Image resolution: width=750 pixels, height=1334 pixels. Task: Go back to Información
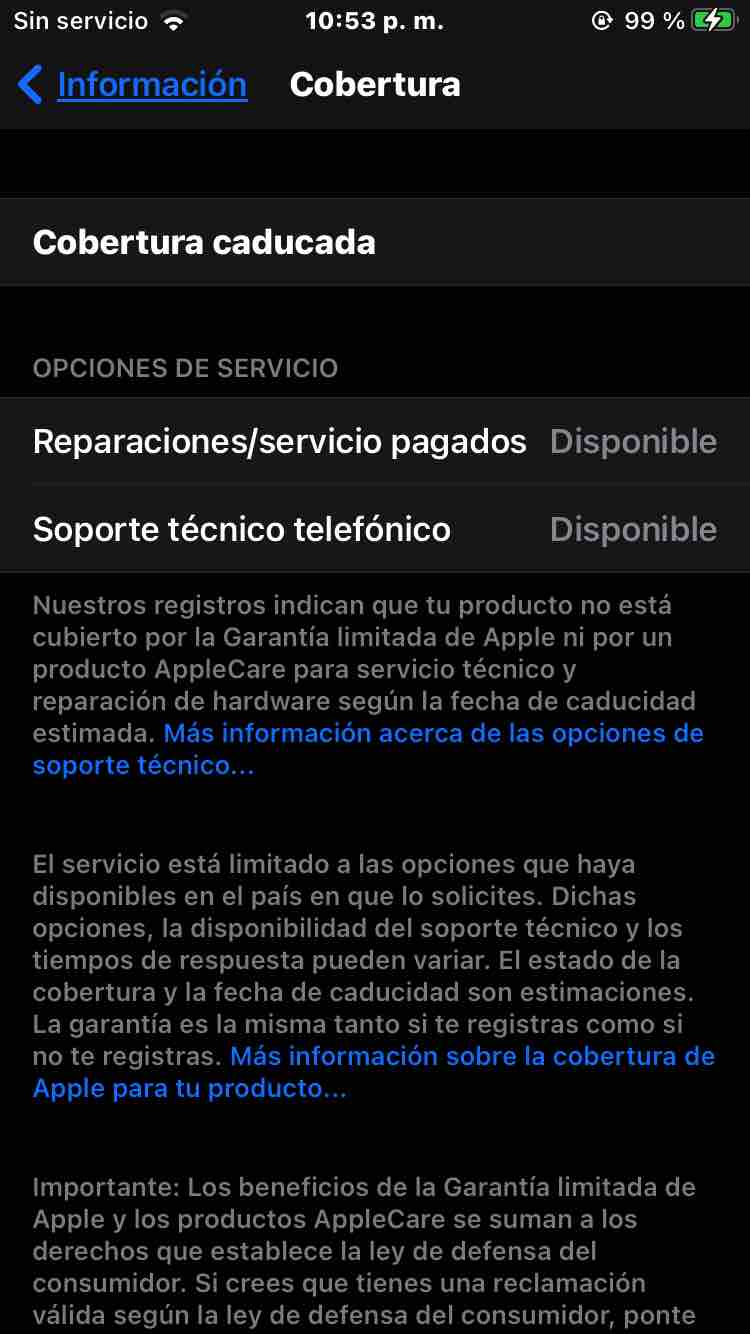point(132,85)
